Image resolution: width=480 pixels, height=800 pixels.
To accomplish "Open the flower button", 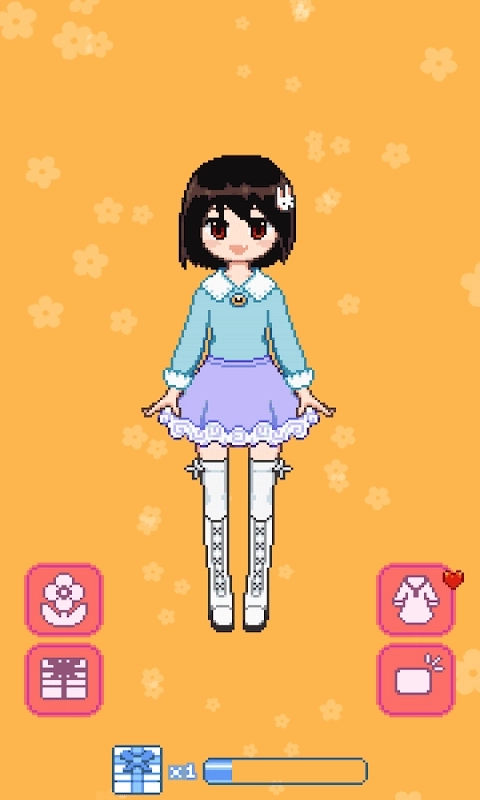I will click(x=64, y=599).
